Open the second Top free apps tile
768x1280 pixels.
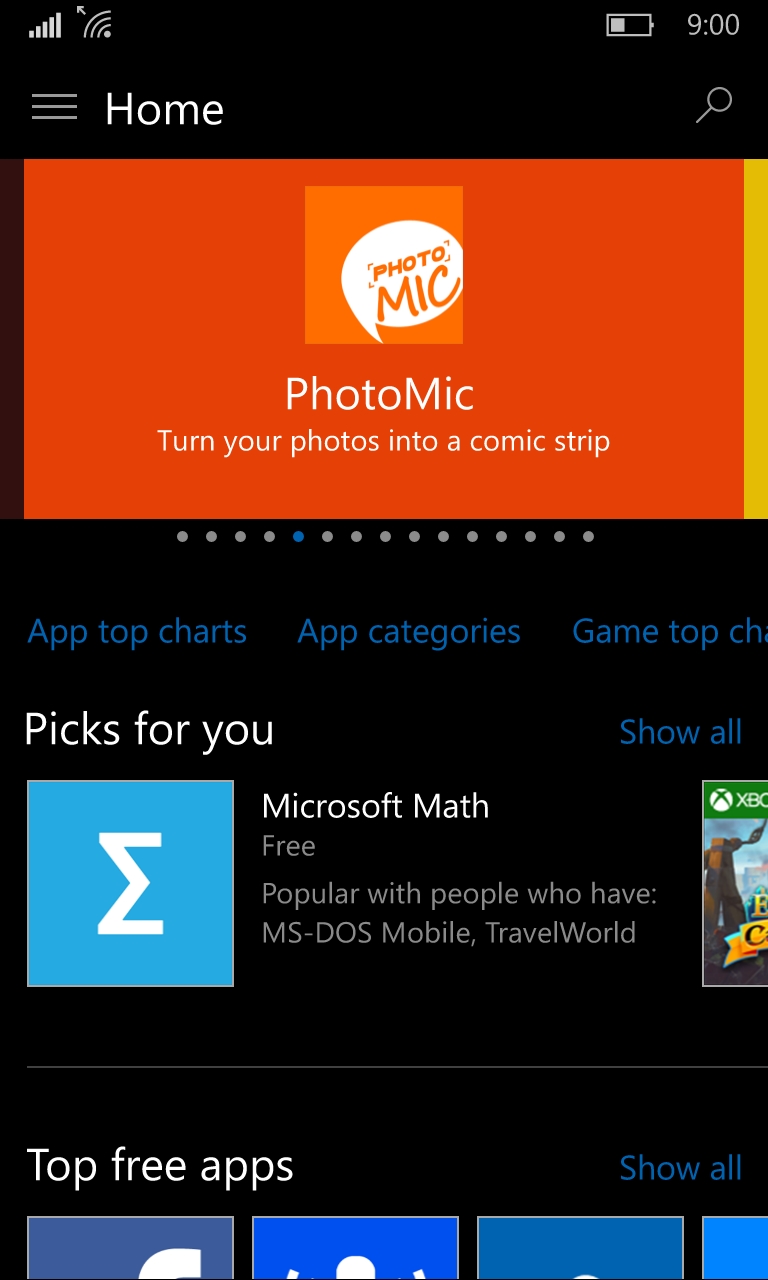pos(355,1248)
